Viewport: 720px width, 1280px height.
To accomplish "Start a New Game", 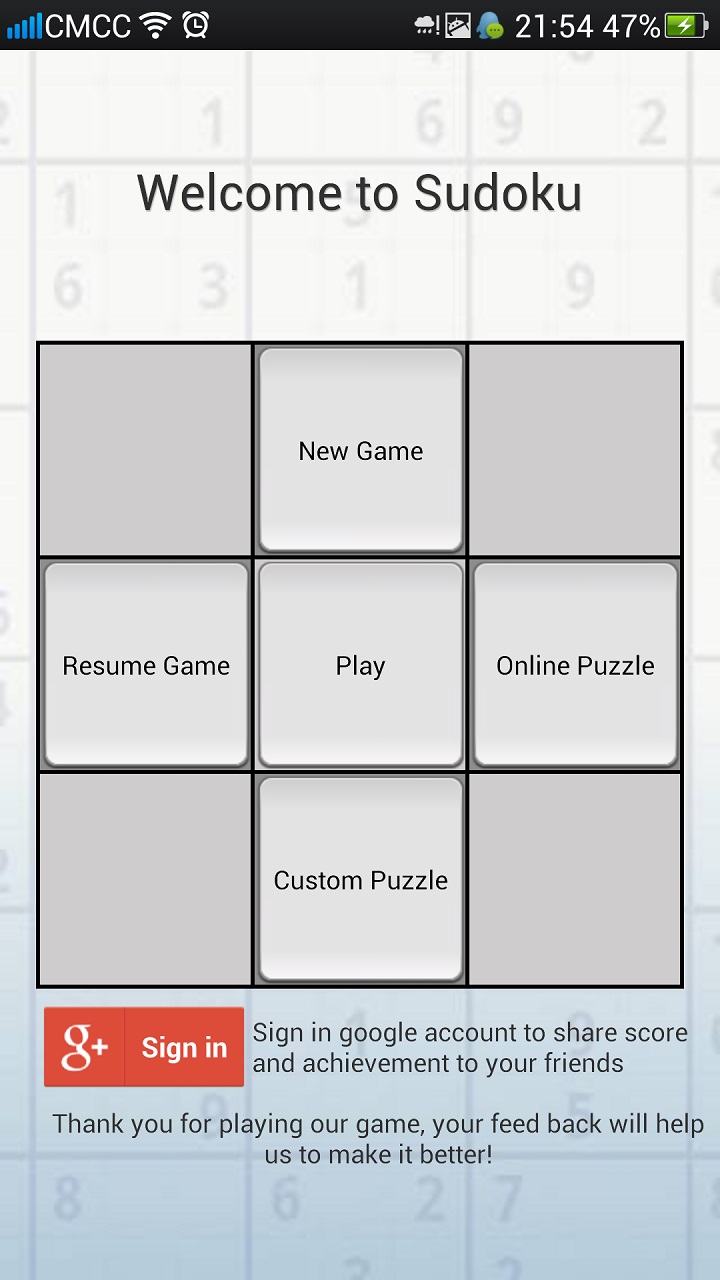I will tap(360, 450).
